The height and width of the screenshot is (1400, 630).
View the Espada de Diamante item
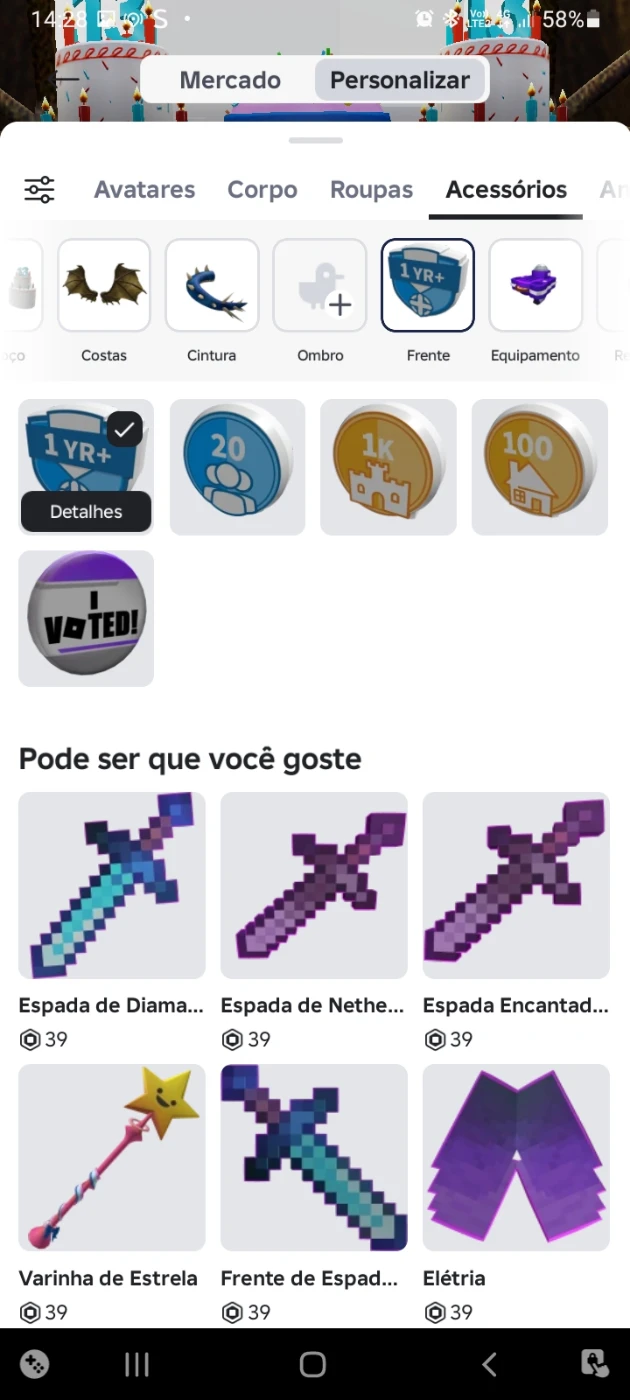point(112,885)
